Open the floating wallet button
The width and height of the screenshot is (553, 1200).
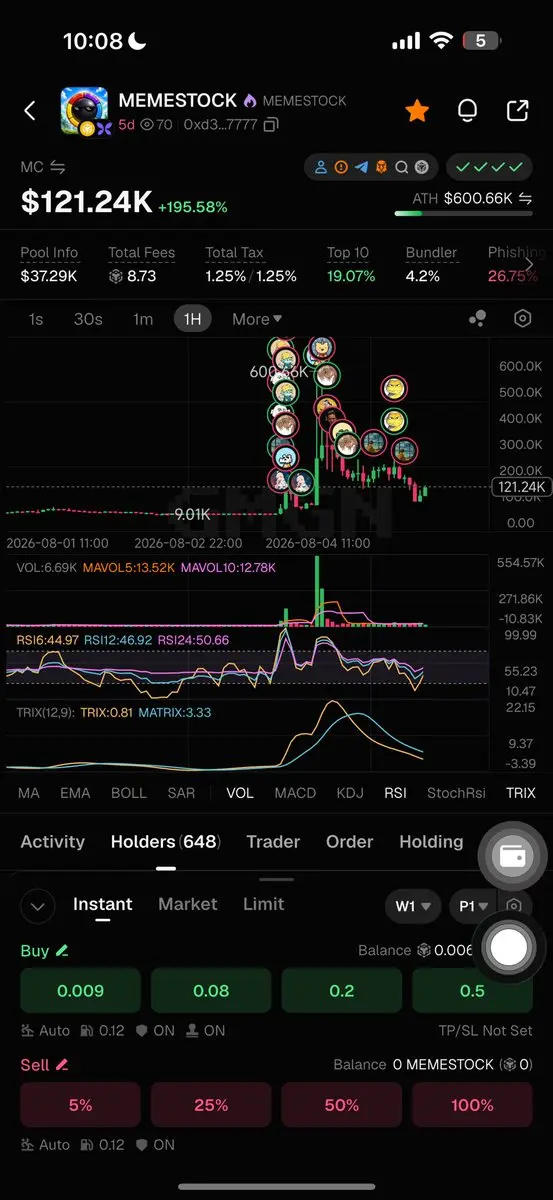(511, 856)
